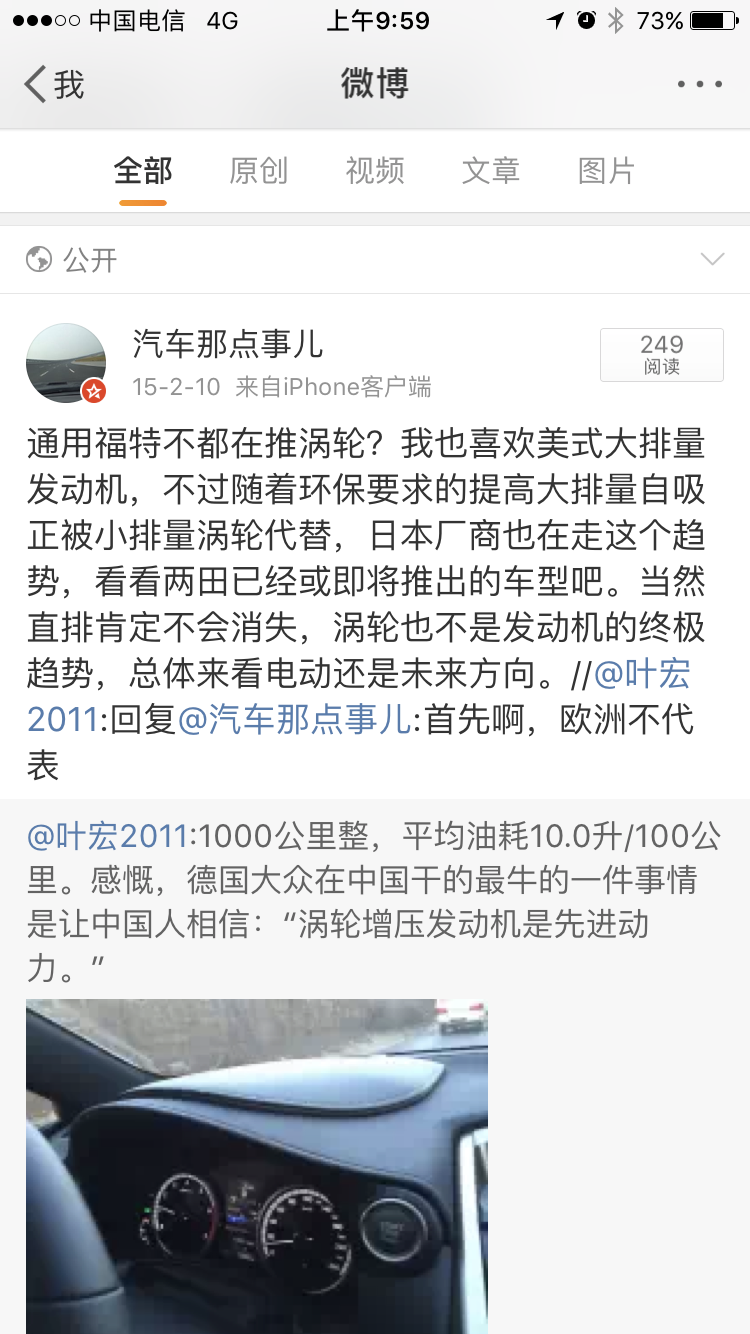Switch to the 全部 tab

[x=143, y=171]
